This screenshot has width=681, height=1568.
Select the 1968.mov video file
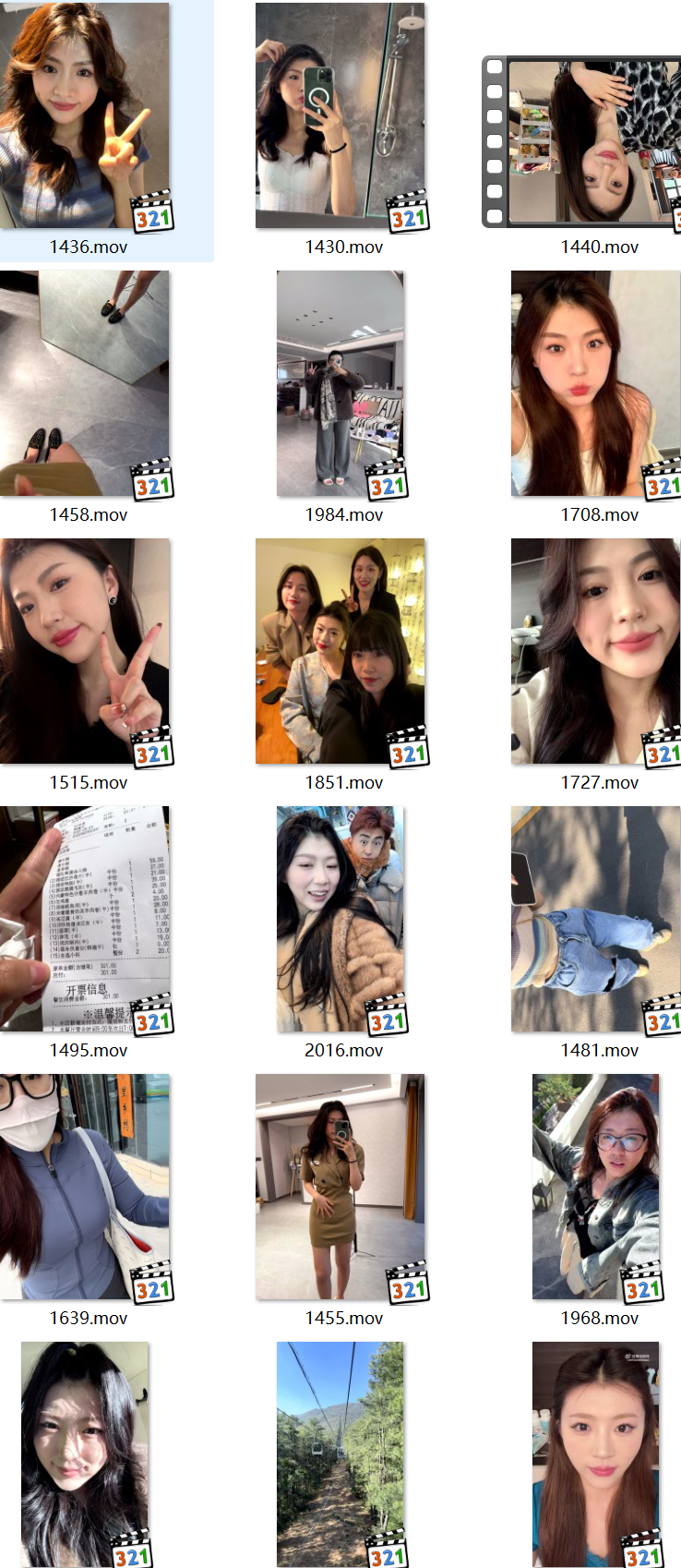tap(595, 1187)
